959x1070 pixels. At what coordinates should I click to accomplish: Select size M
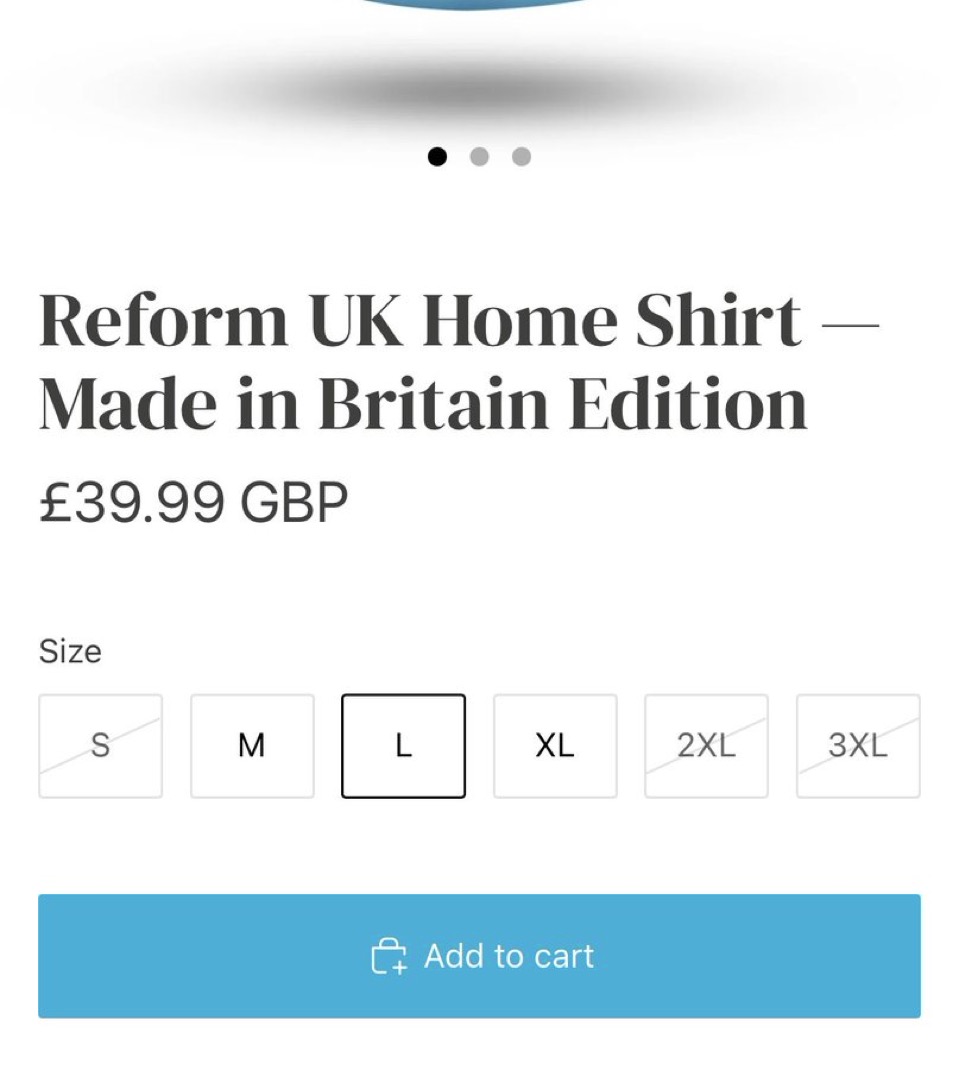252,746
